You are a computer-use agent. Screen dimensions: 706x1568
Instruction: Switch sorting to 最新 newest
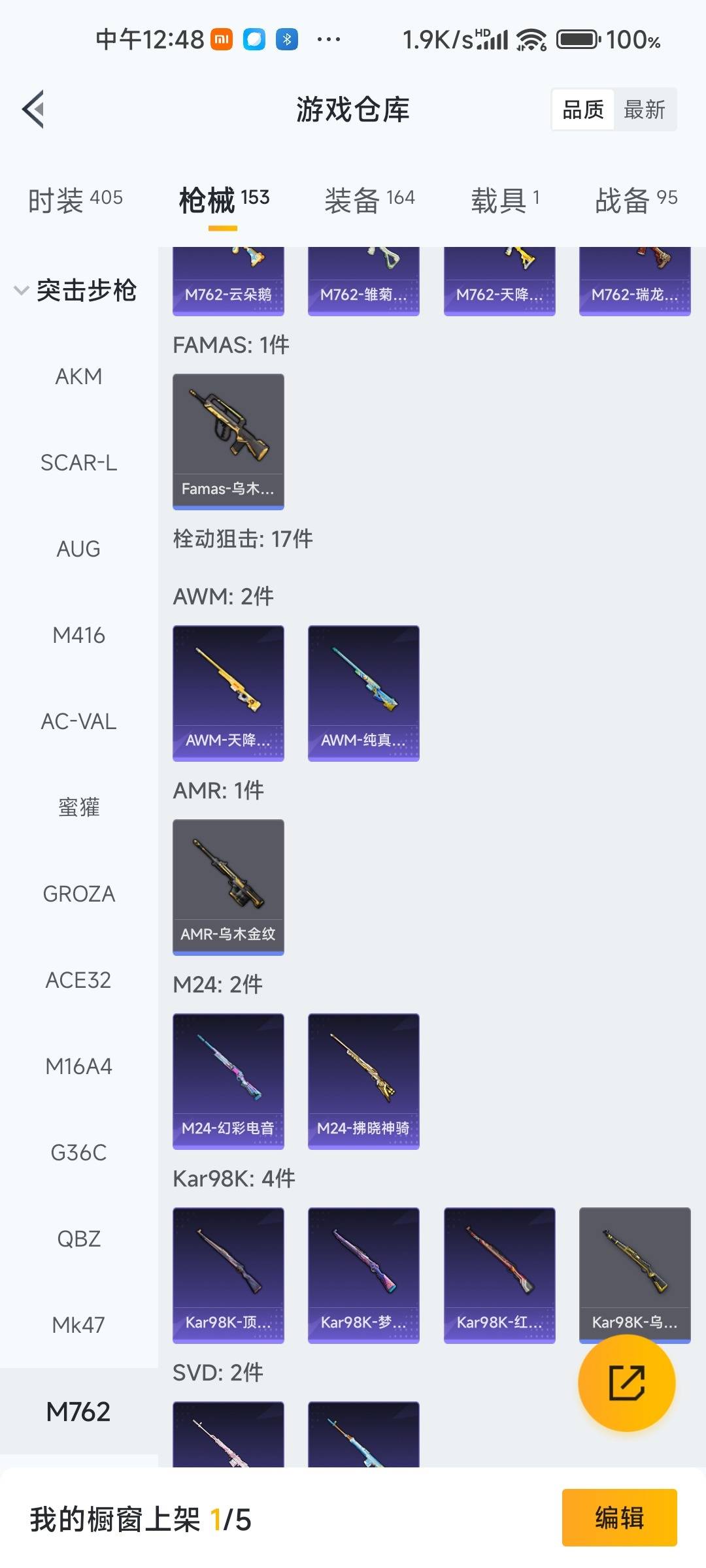coord(644,109)
